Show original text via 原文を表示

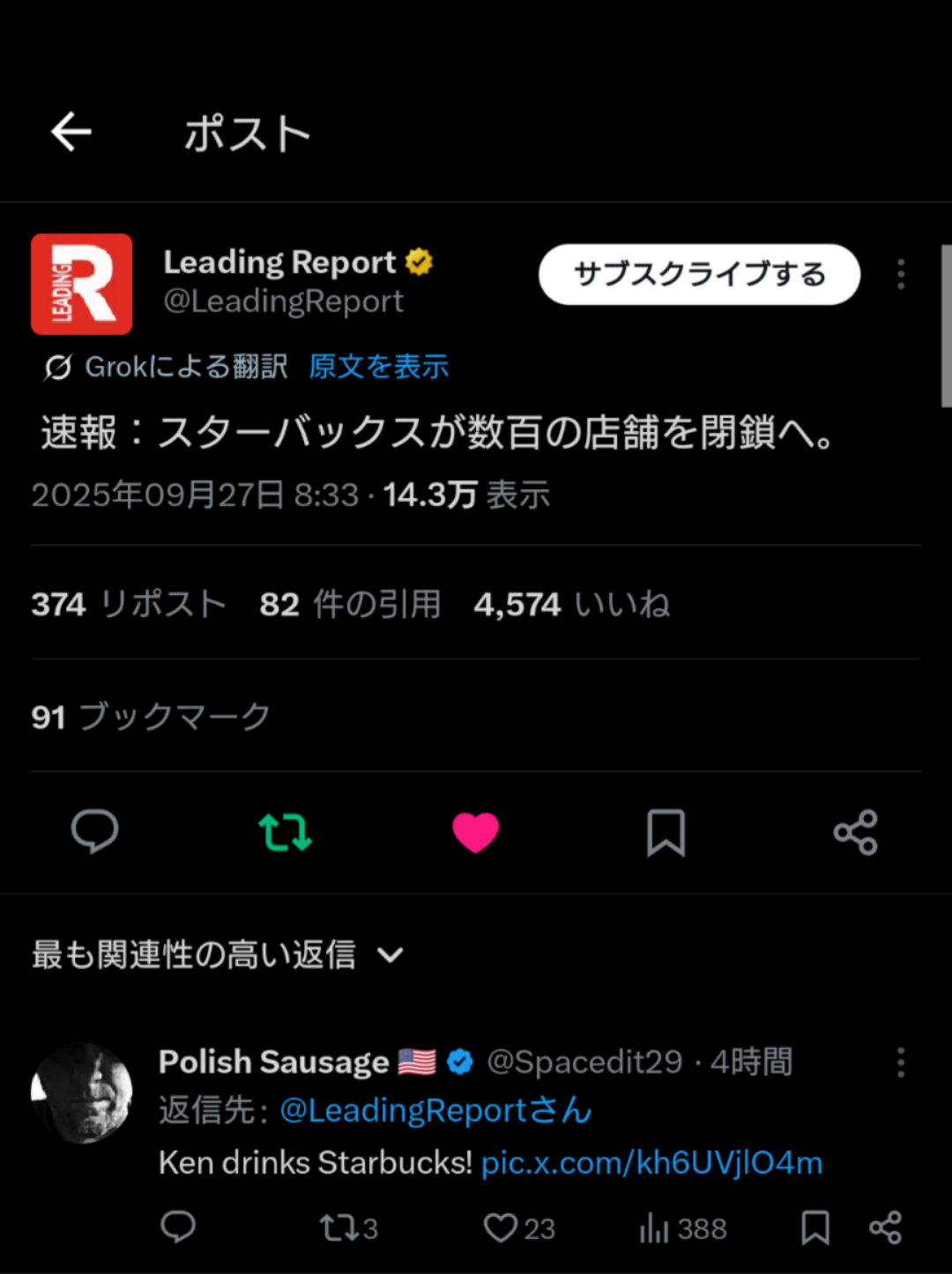378,367
